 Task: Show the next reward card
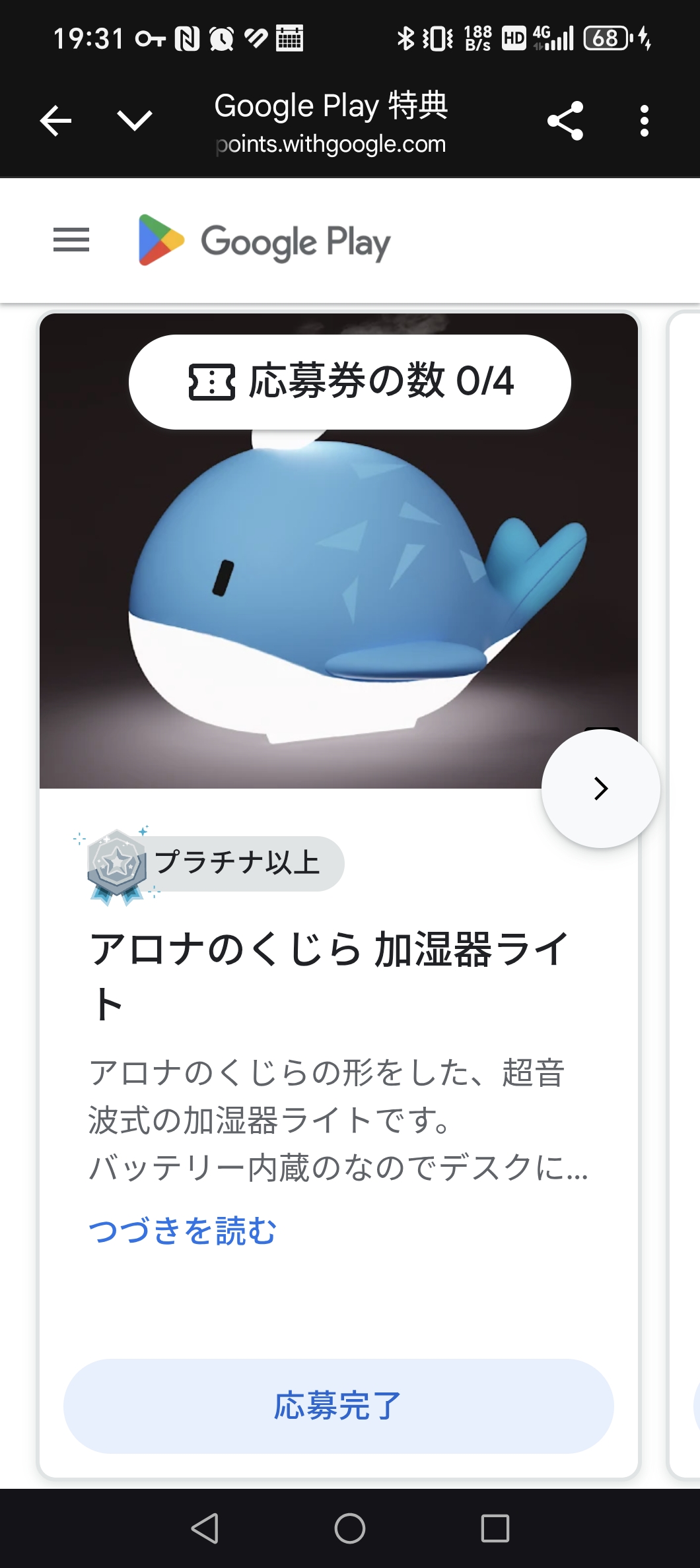[600, 789]
